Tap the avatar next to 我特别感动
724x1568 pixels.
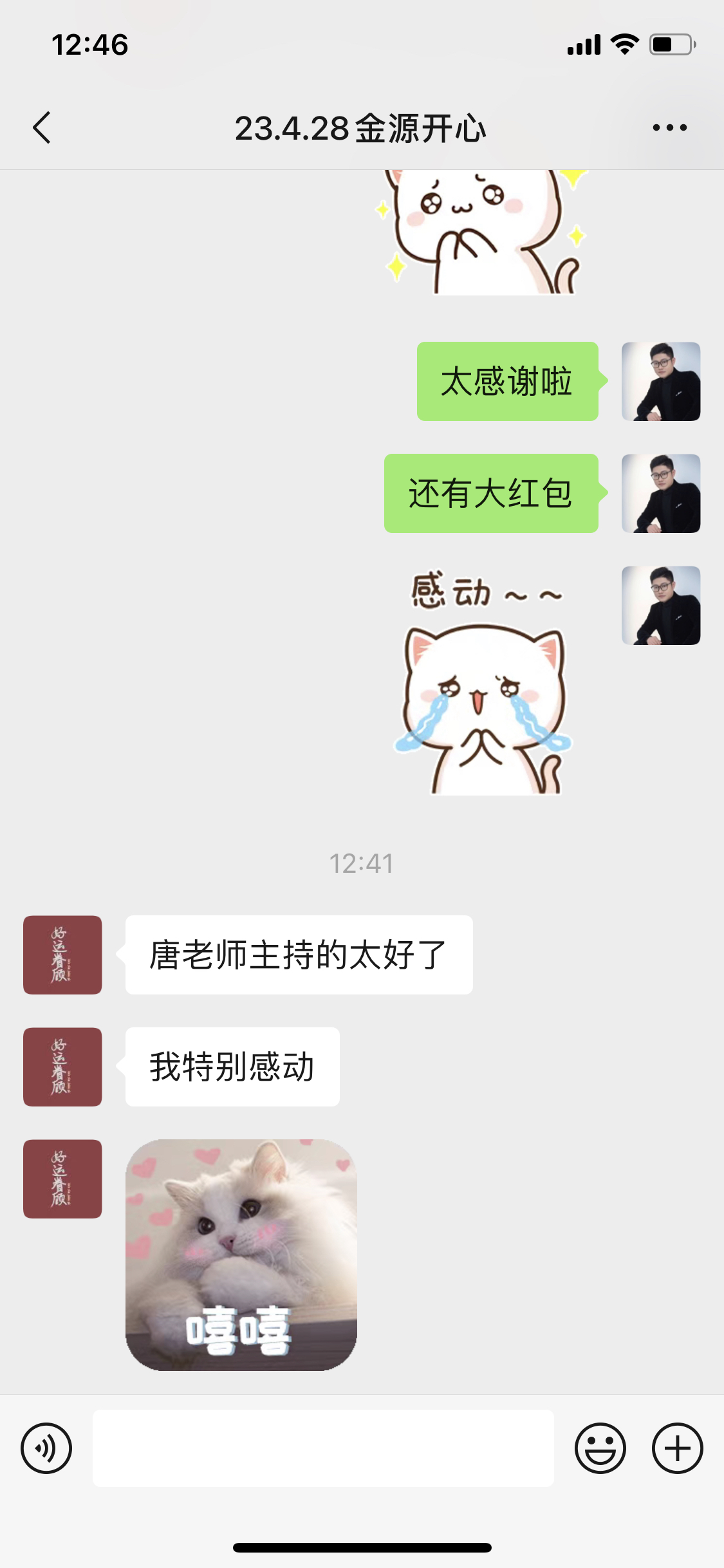(x=62, y=1067)
